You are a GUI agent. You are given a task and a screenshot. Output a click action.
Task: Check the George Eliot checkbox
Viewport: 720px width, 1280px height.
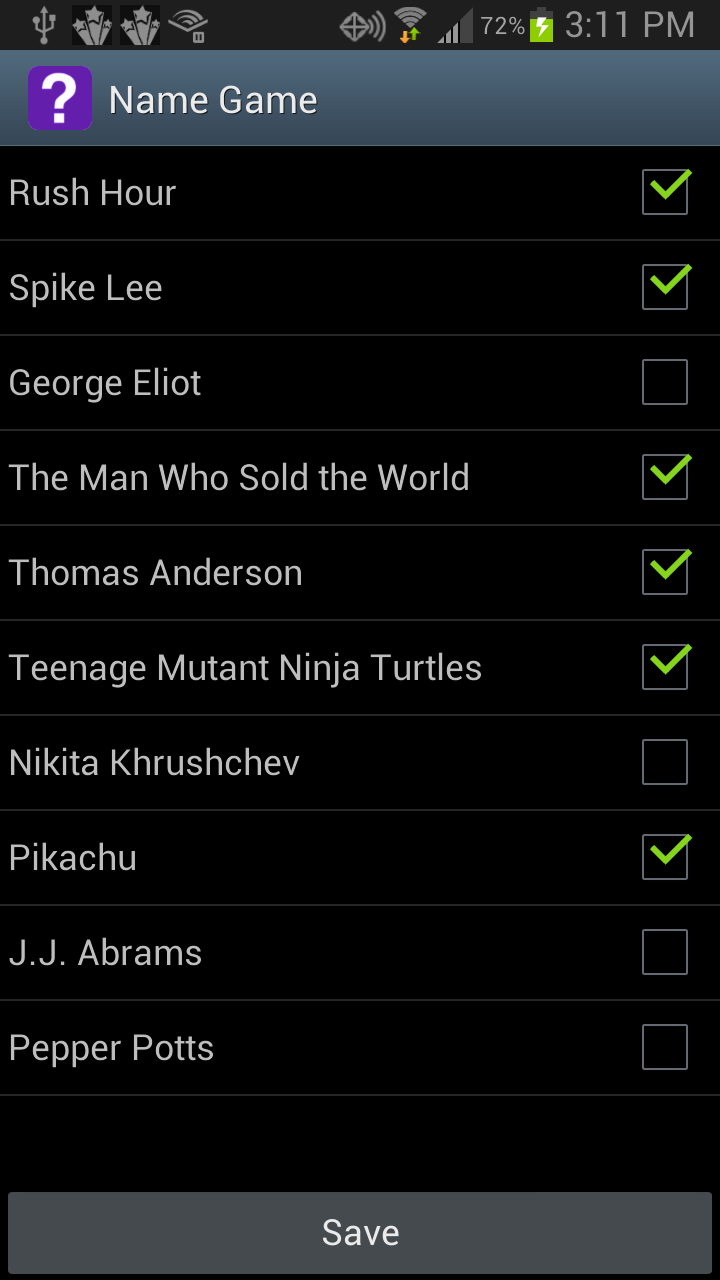[665, 382]
